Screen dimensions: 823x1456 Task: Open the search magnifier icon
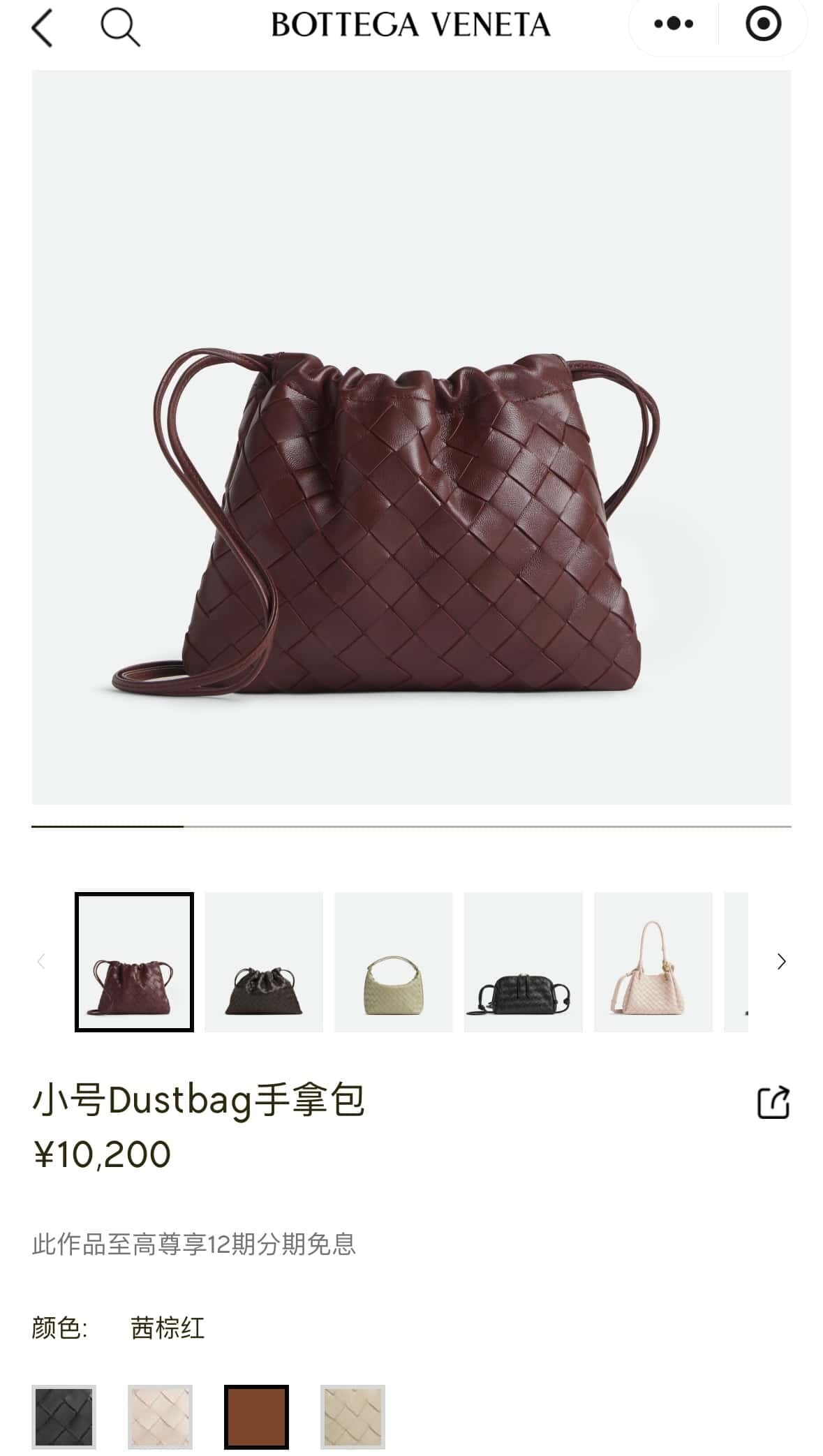(120, 27)
